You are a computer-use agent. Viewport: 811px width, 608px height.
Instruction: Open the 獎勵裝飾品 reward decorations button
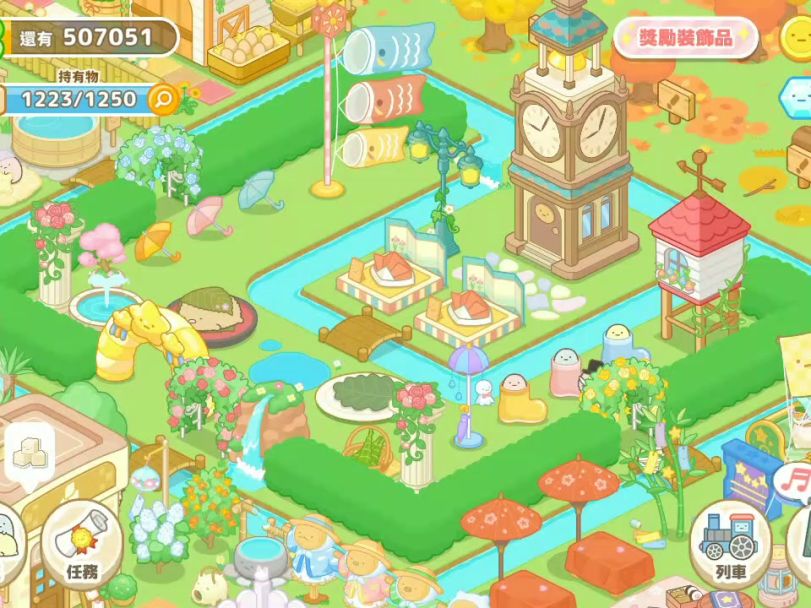click(686, 39)
